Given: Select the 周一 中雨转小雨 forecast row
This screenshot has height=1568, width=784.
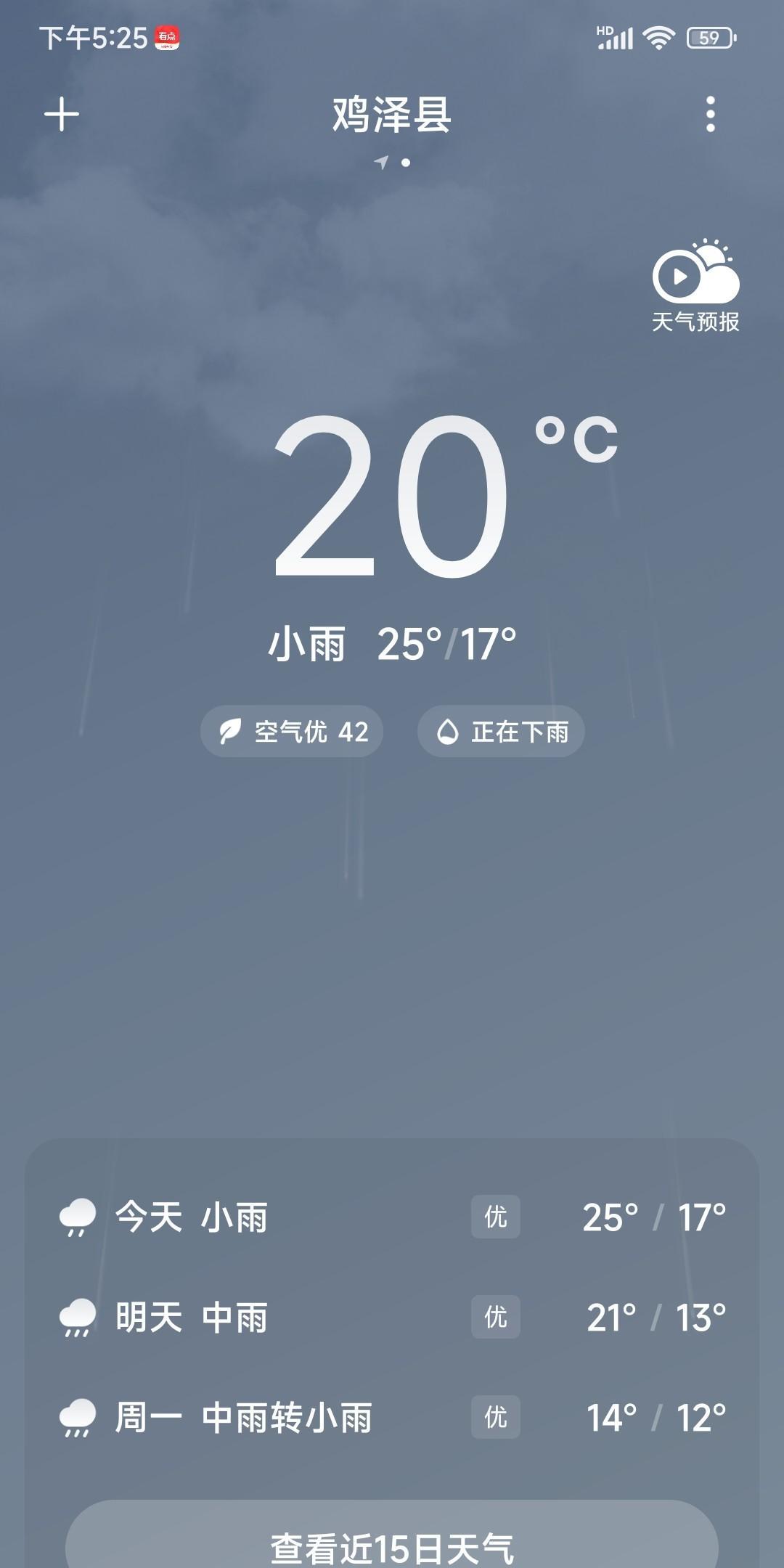Looking at the screenshot, I should point(392,1418).
